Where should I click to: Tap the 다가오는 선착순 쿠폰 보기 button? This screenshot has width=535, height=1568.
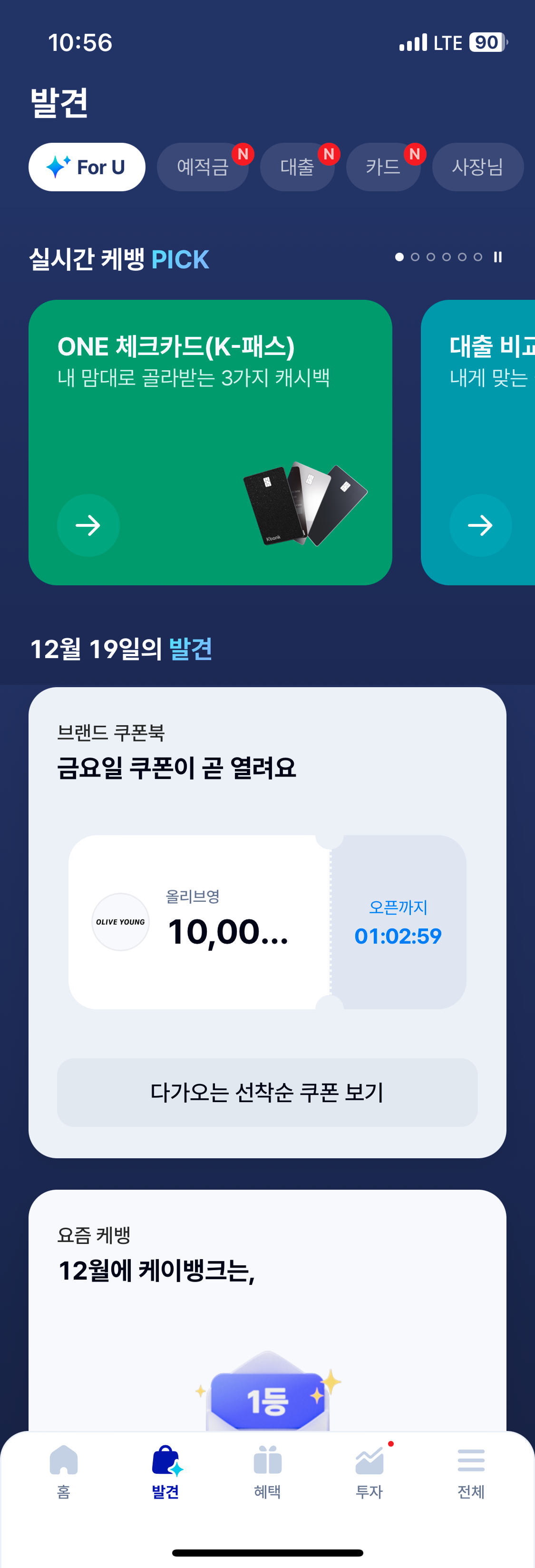(267, 1093)
